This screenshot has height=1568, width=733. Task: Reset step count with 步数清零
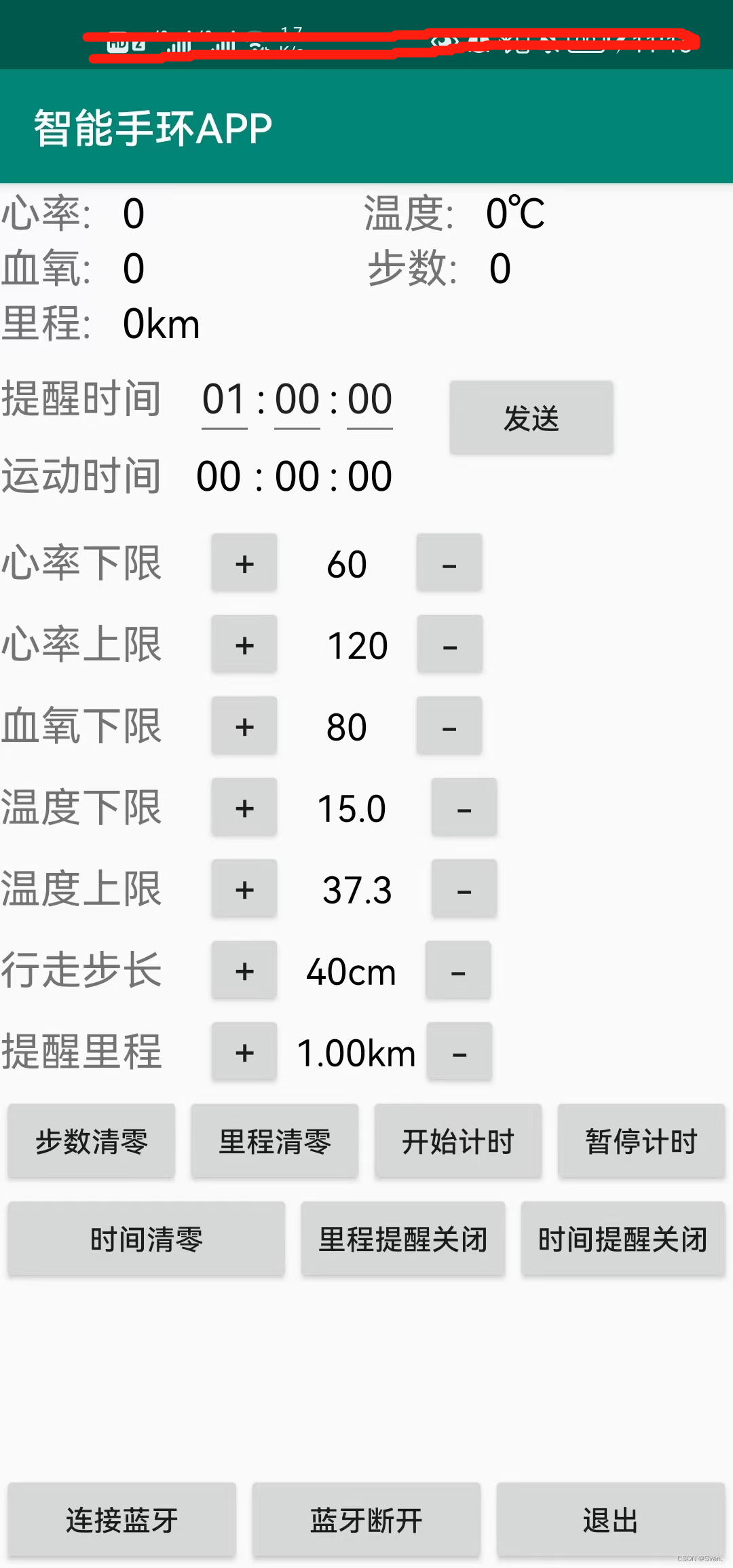[x=92, y=1141]
